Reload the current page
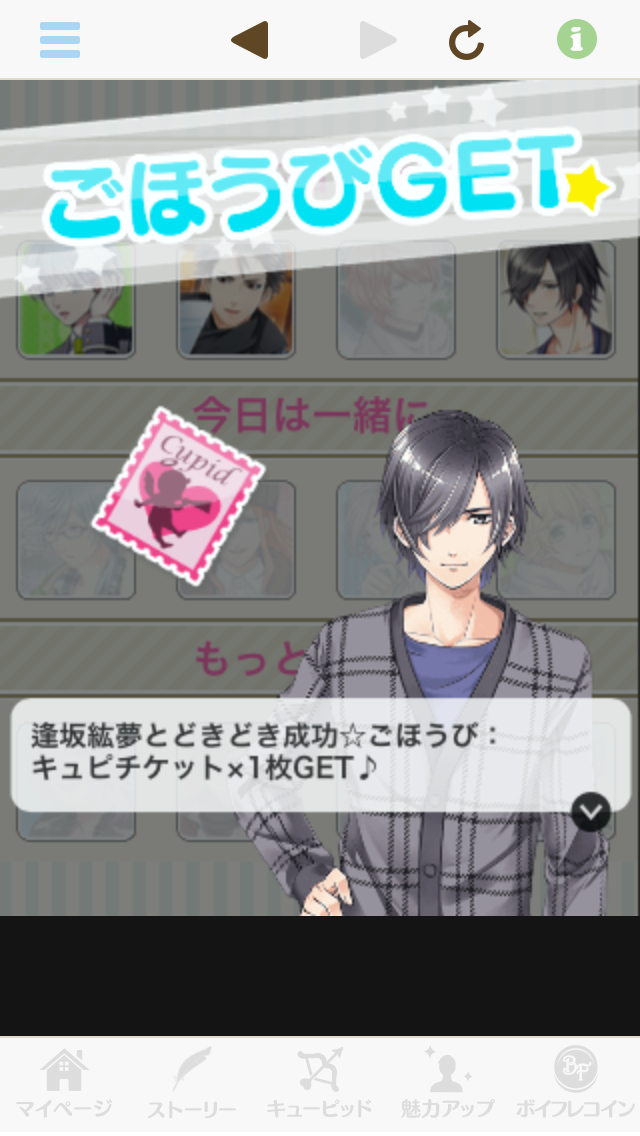Screen dimensions: 640x1136 tap(466, 40)
